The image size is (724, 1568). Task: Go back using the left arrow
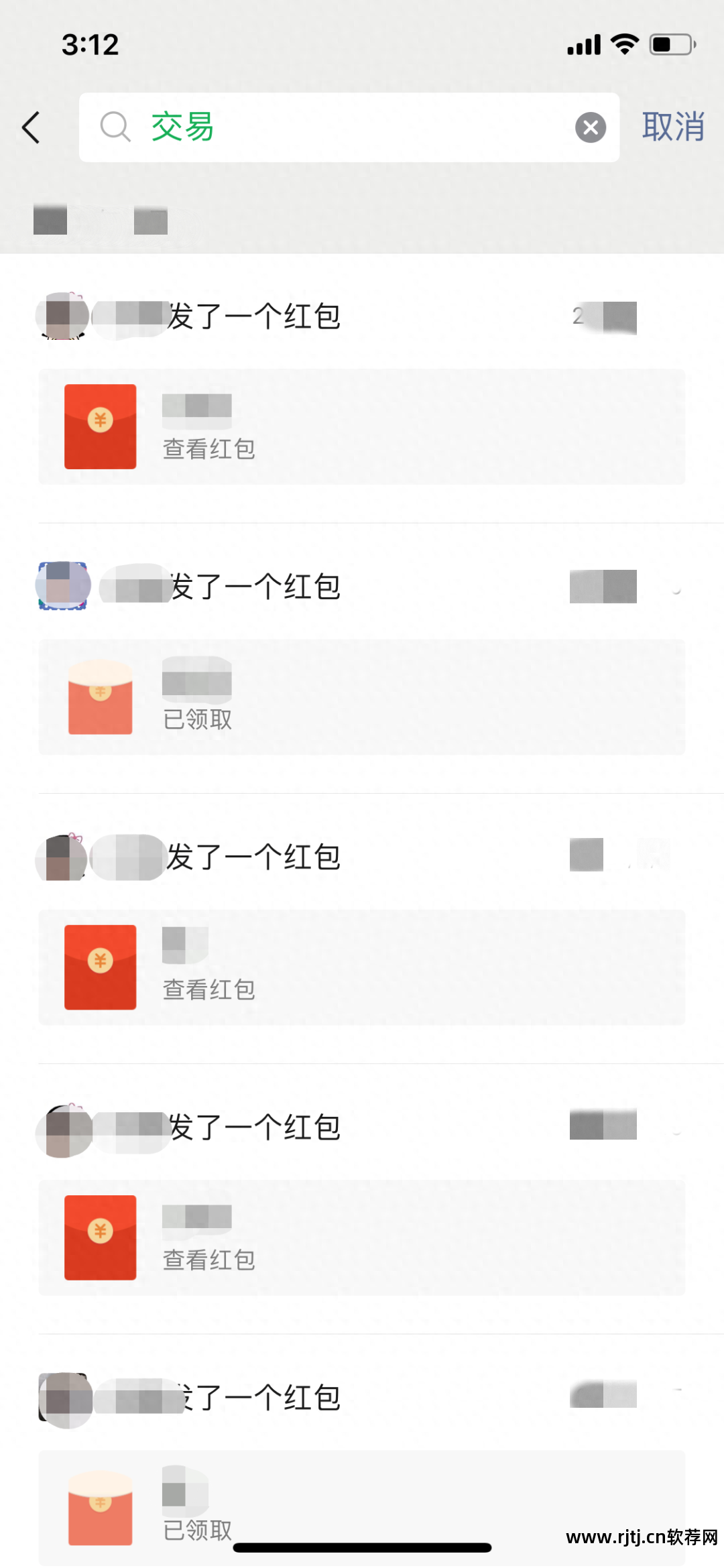pyautogui.click(x=32, y=127)
